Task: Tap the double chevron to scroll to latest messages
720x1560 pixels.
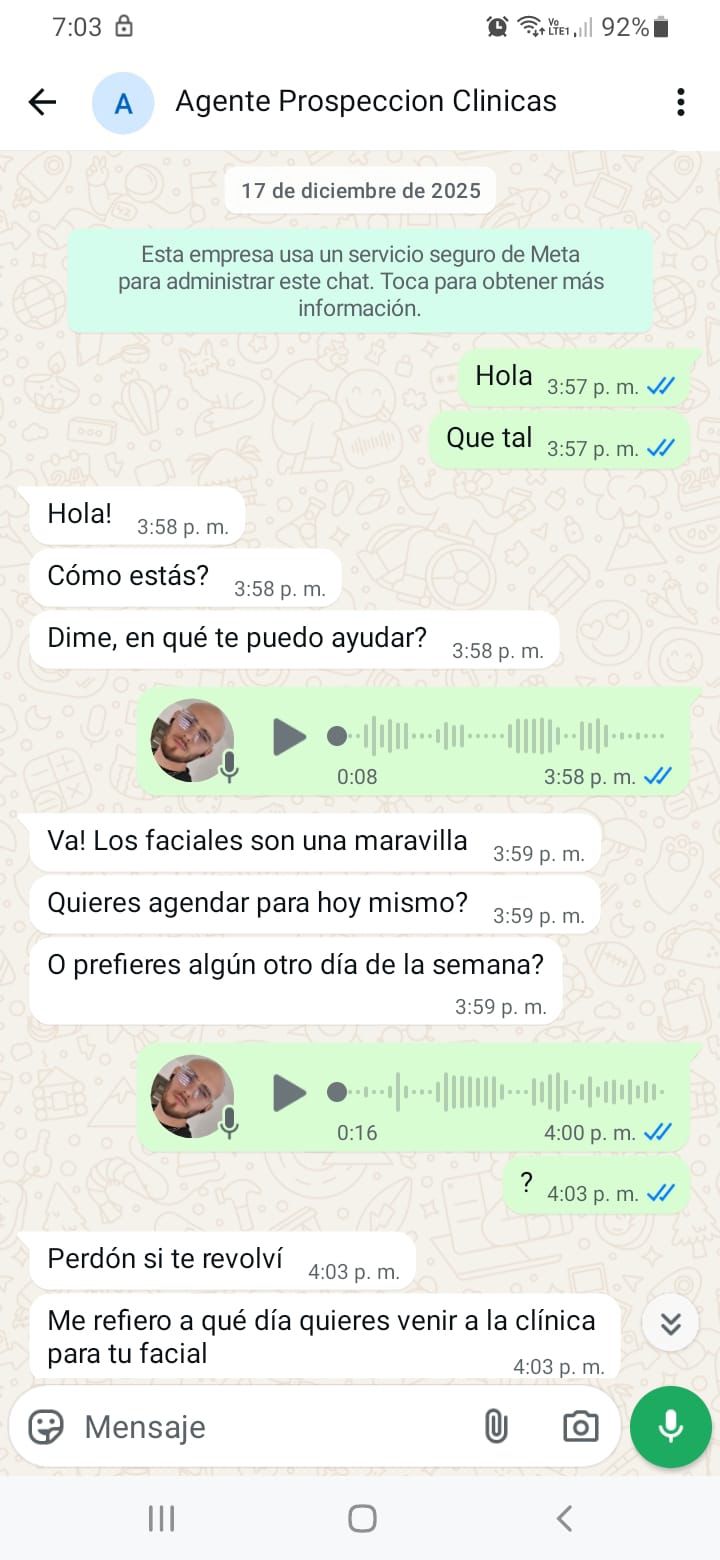Action: click(669, 1322)
